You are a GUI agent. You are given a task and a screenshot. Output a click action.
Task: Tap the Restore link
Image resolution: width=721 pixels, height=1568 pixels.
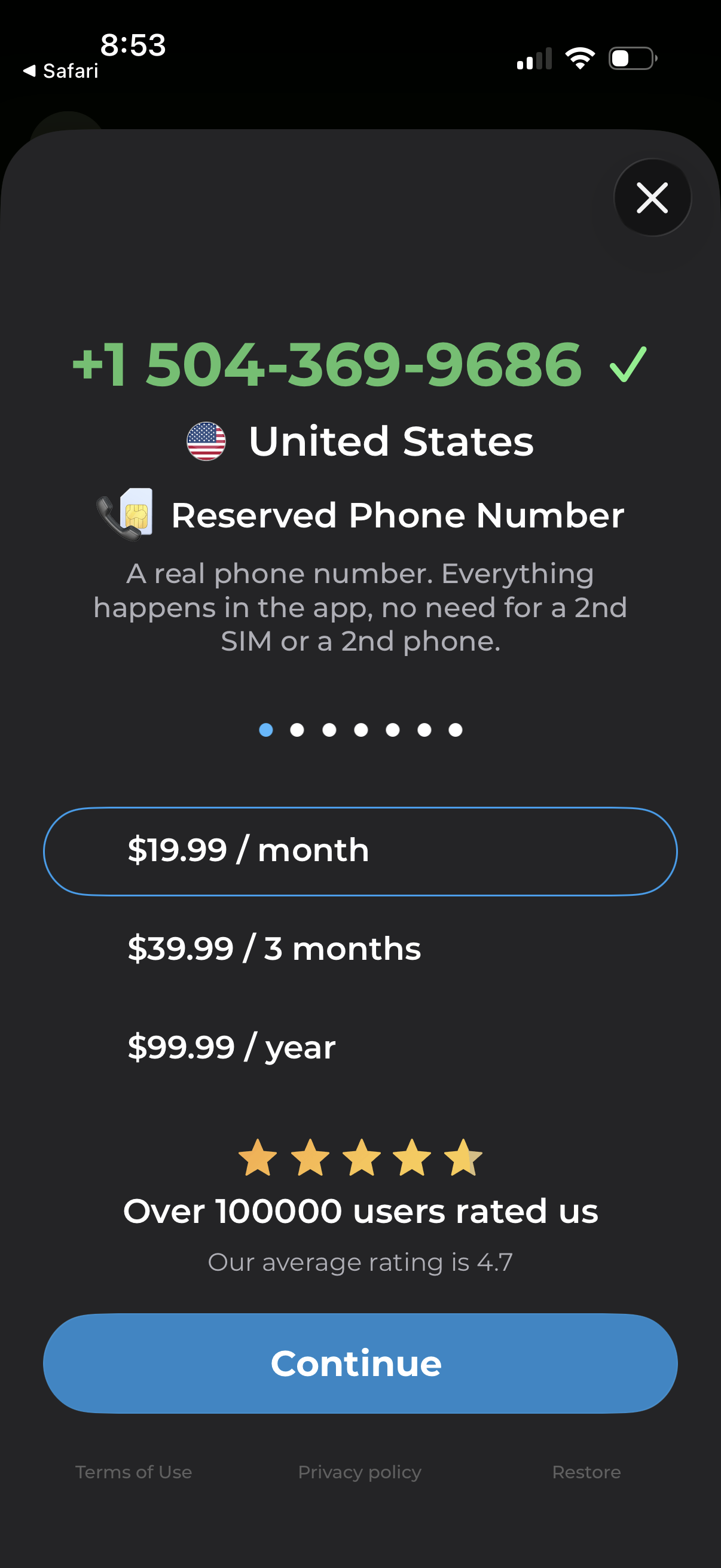pos(586,1471)
